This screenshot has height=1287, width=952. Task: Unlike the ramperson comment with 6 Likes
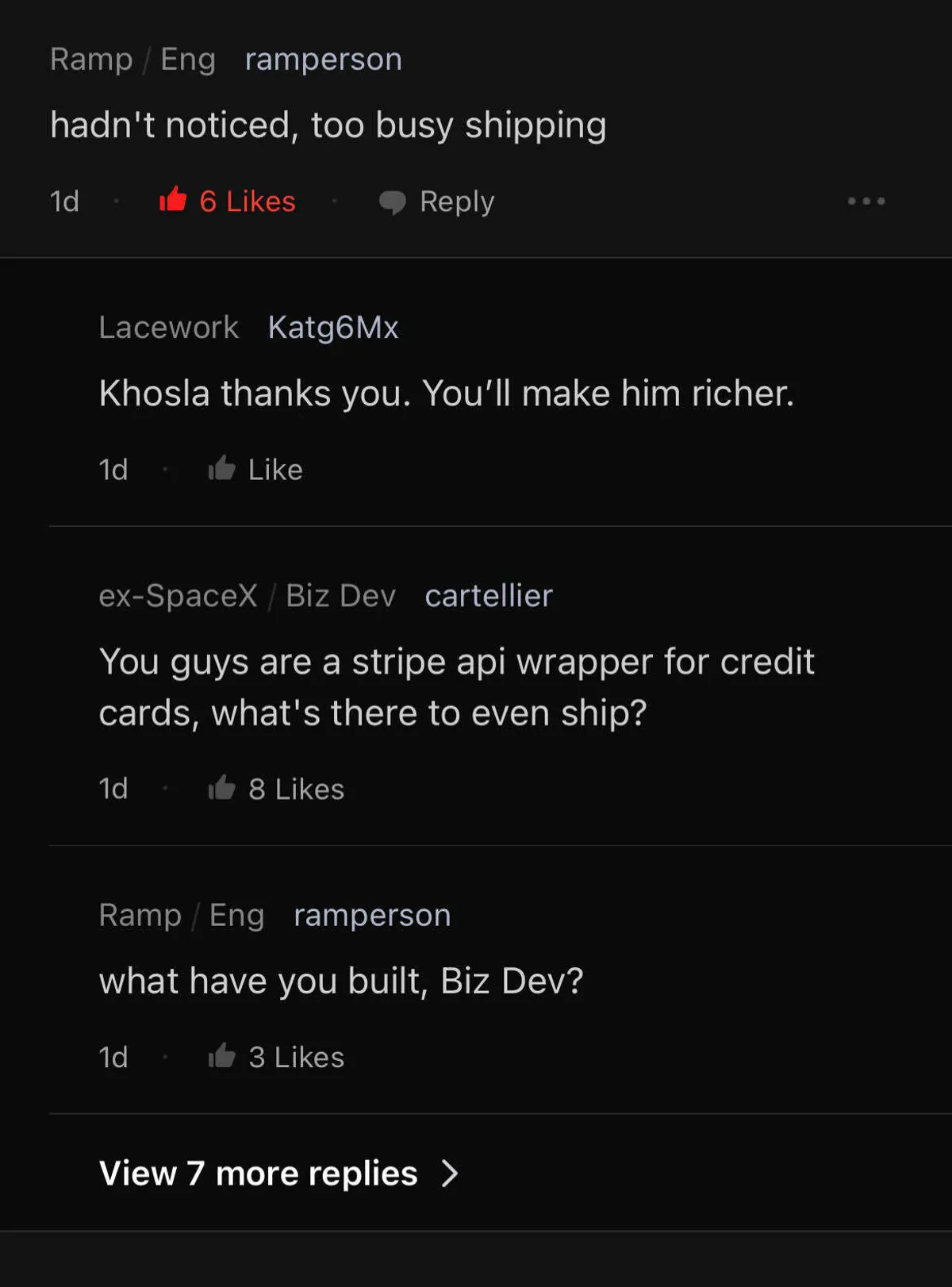226,201
